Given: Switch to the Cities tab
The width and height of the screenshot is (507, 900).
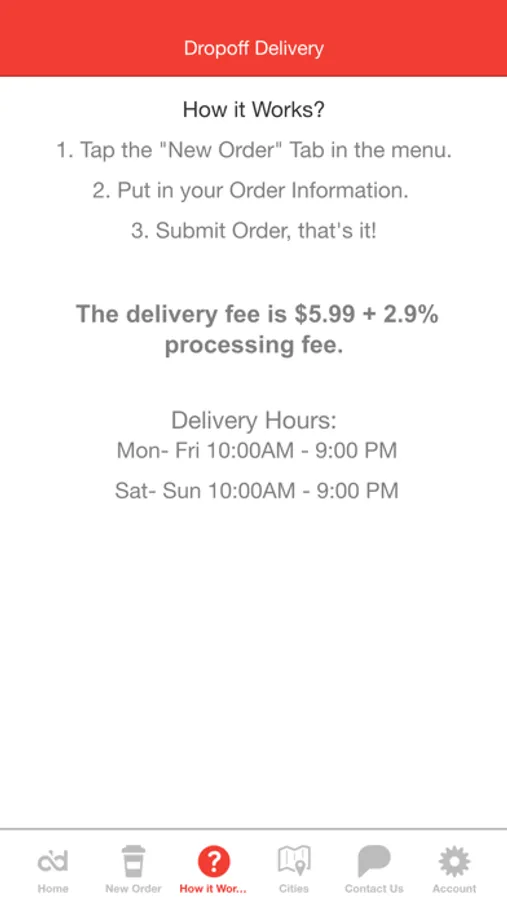Looking at the screenshot, I should [294, 869].
